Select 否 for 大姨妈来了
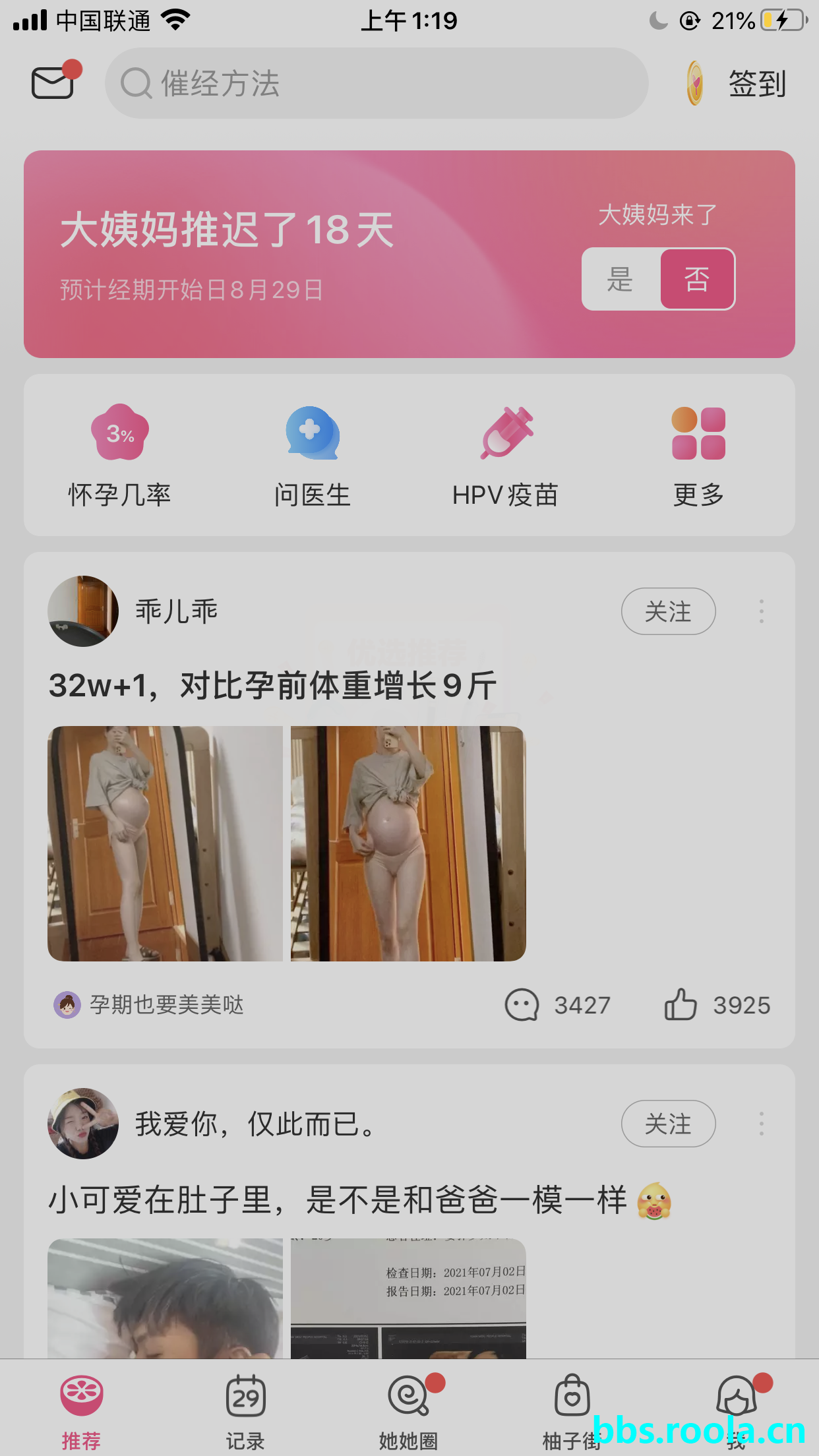This screenshot has width=819, height=1456. point(697,279)
